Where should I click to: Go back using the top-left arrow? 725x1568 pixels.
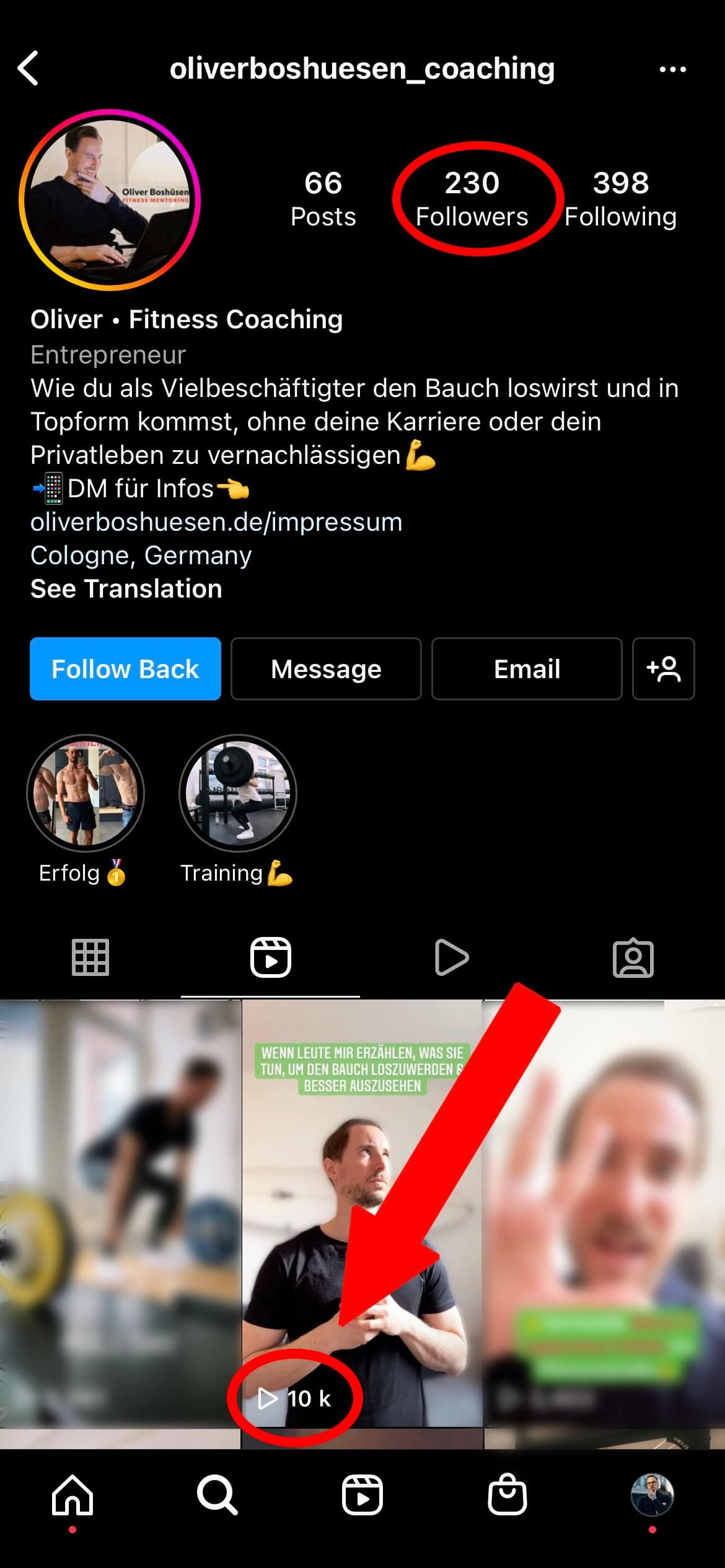coord(29,68)
